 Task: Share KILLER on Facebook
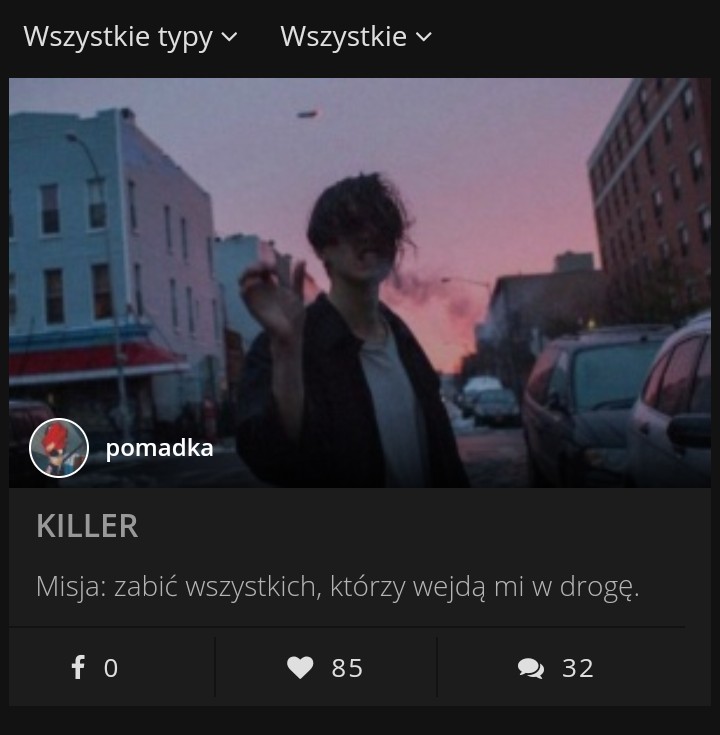coord(94,667)
